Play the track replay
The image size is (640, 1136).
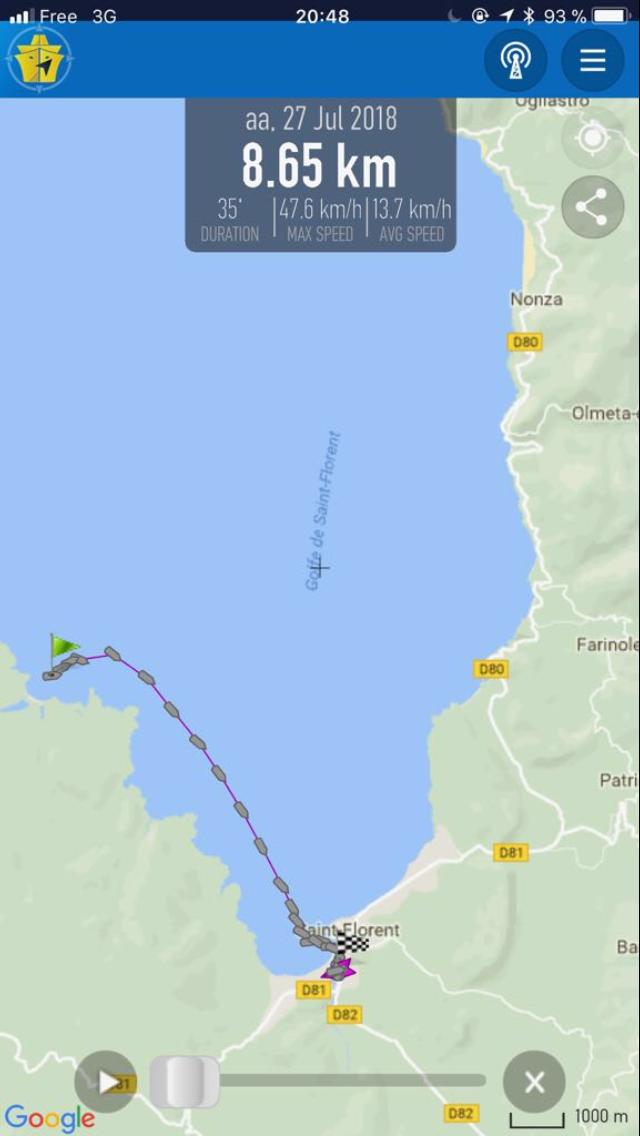(x=106, y=1082)
